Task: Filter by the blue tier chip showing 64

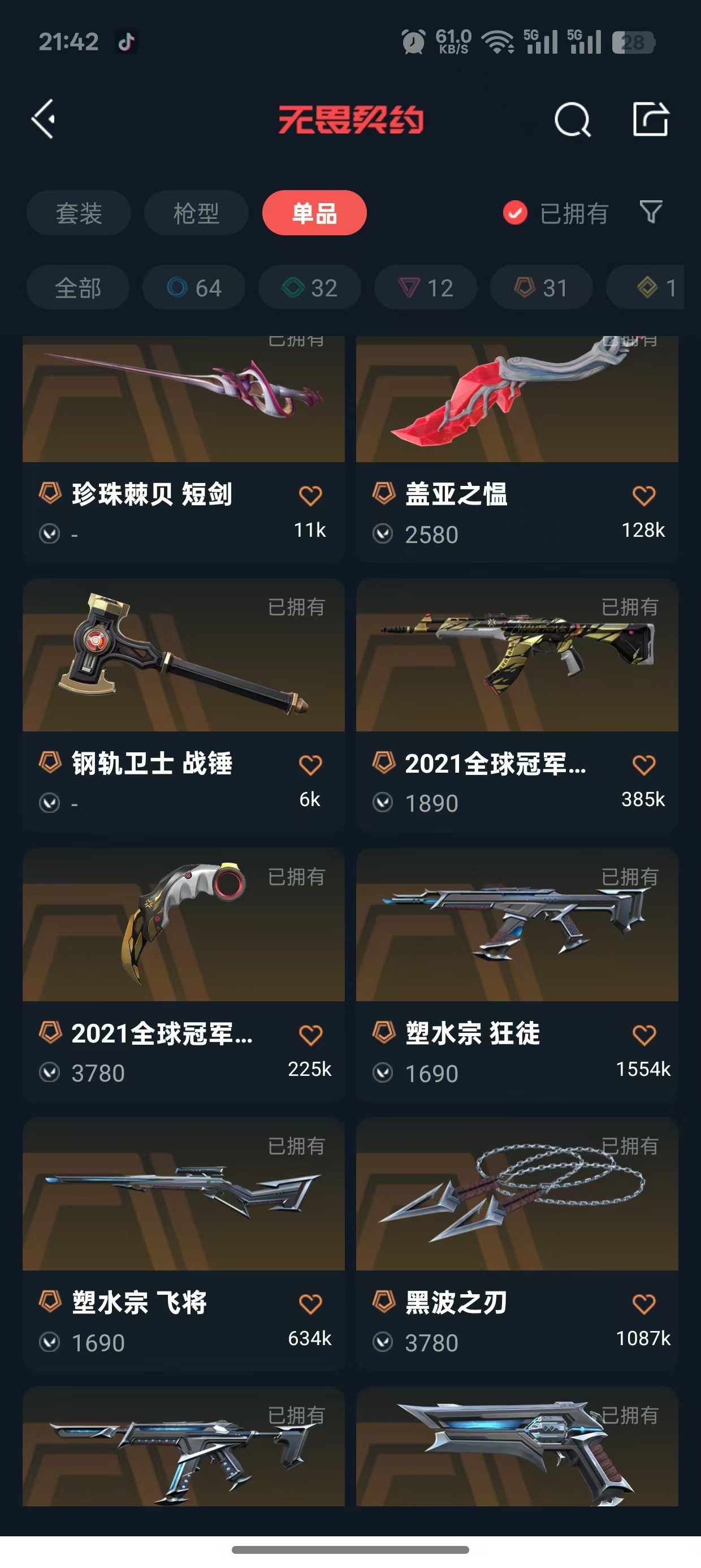Action: coord(193,287)
